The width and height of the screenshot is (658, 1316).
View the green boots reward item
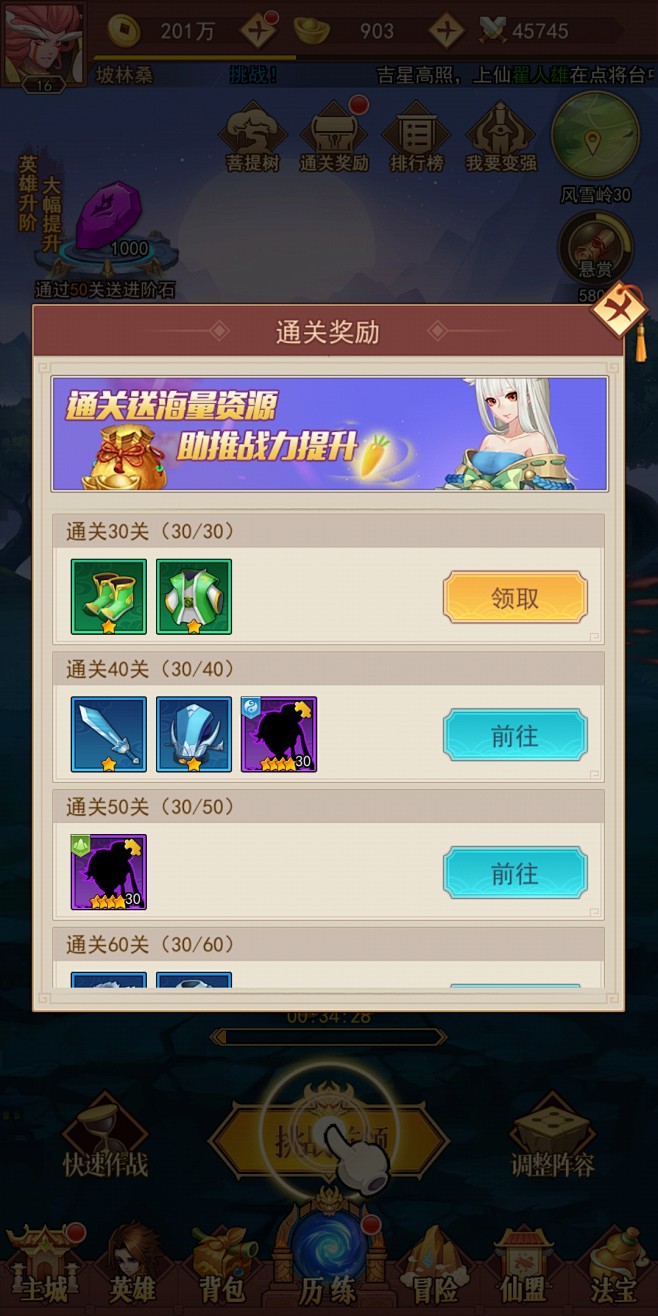pyautogui.click(x=109, y=597)
